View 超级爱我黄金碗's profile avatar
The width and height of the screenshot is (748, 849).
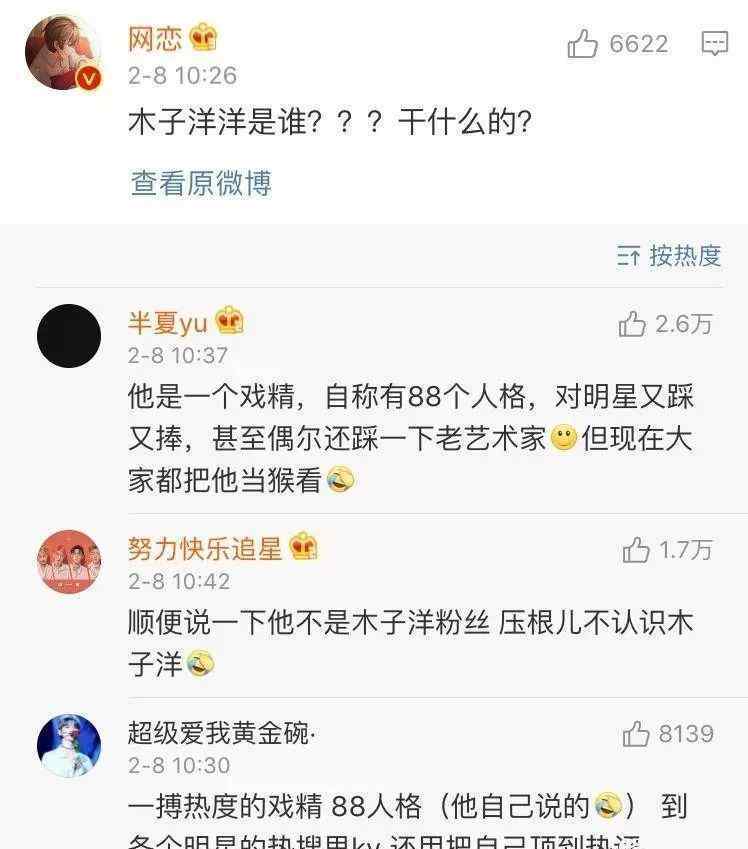click(x=69, y=746)
